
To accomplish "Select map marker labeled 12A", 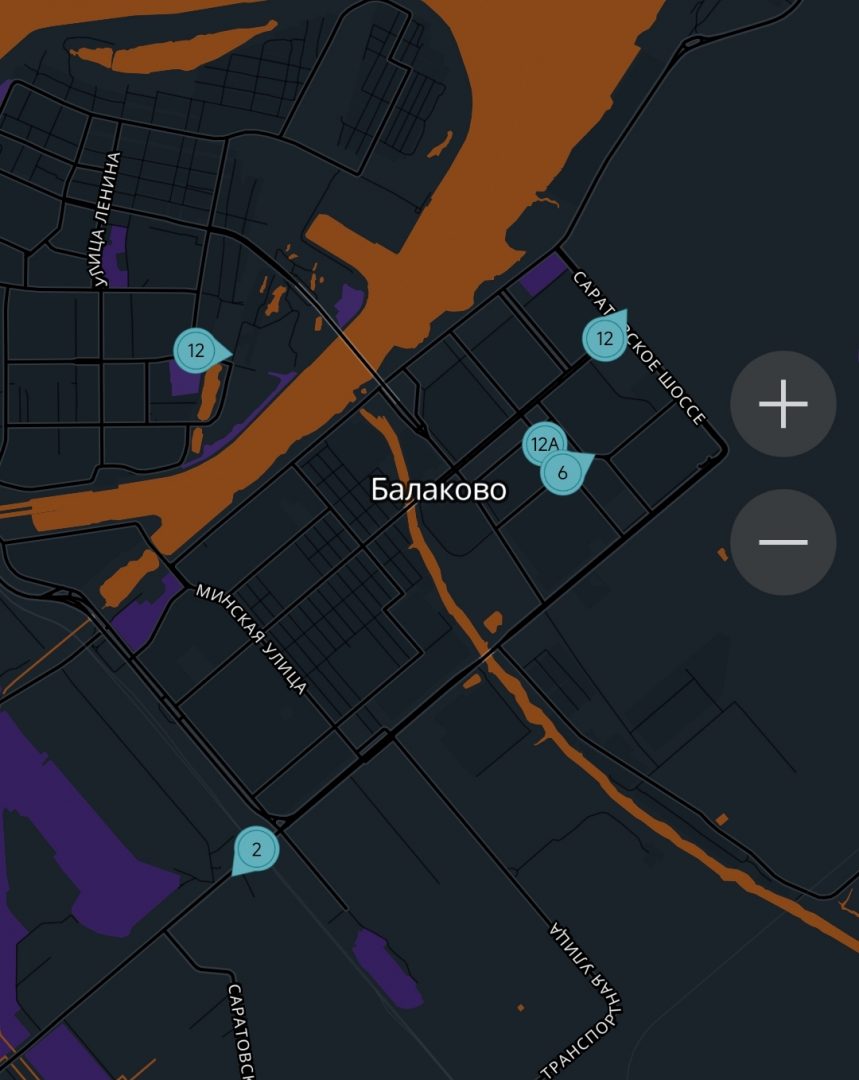I will 541,442.
